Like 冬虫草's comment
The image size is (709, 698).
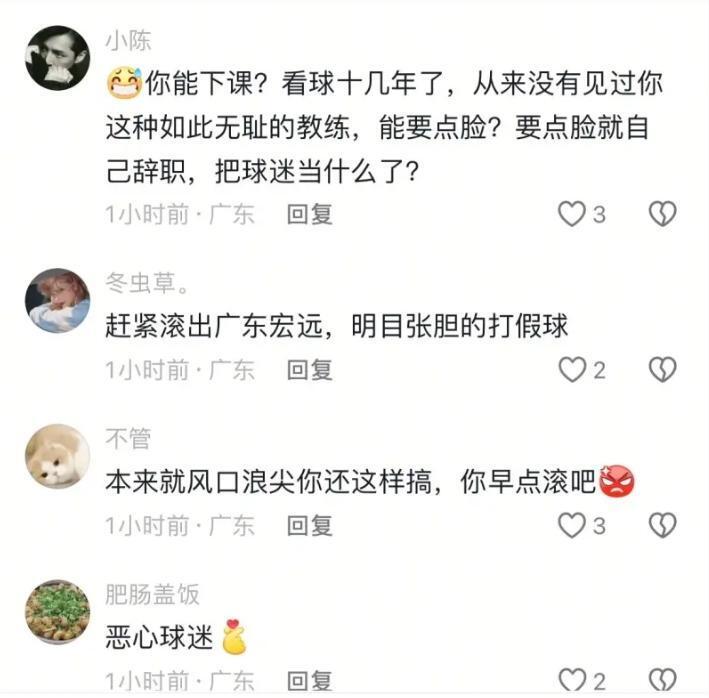[x=571, y=370]
